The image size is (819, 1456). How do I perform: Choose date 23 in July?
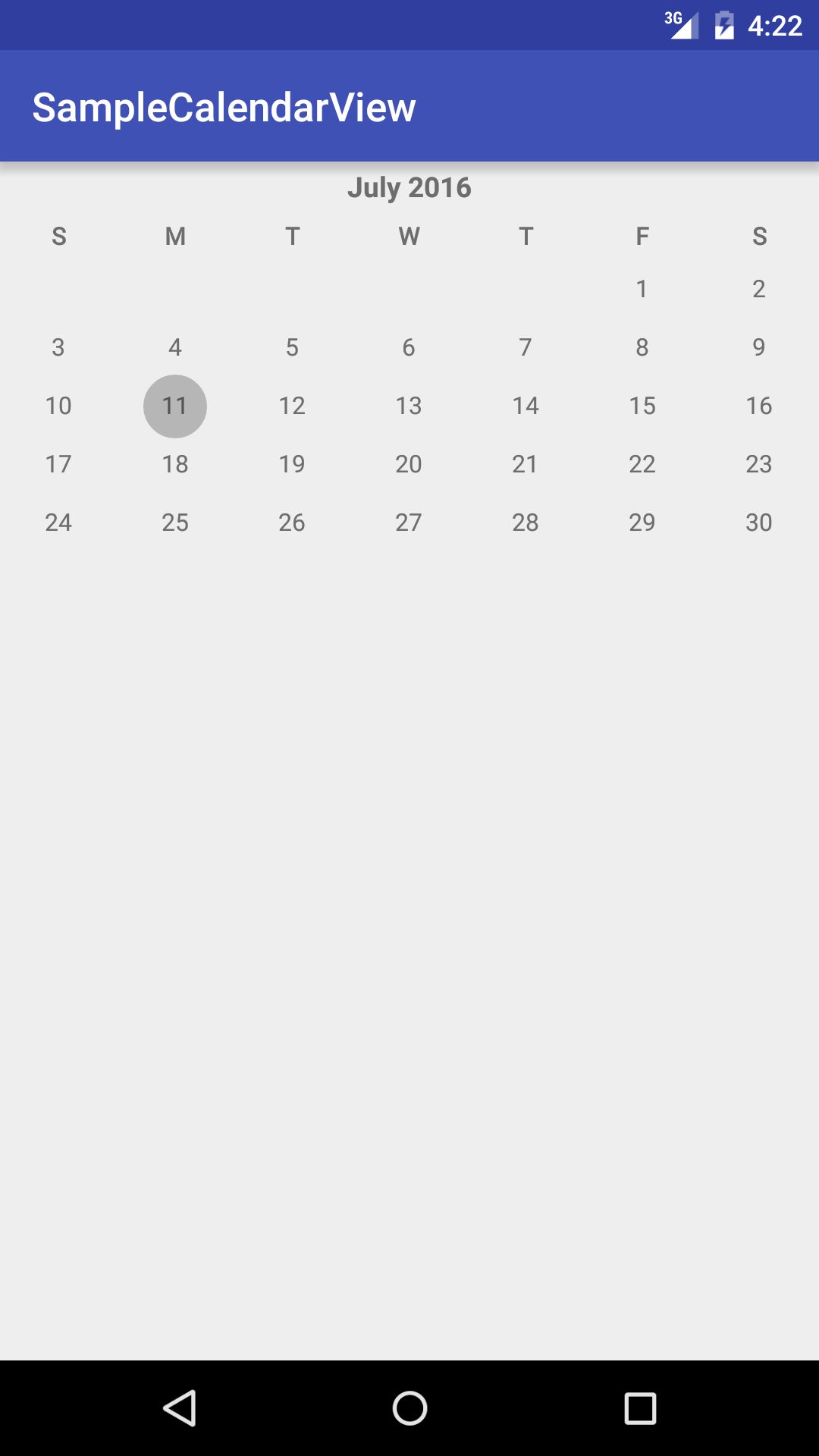[758, 464]
